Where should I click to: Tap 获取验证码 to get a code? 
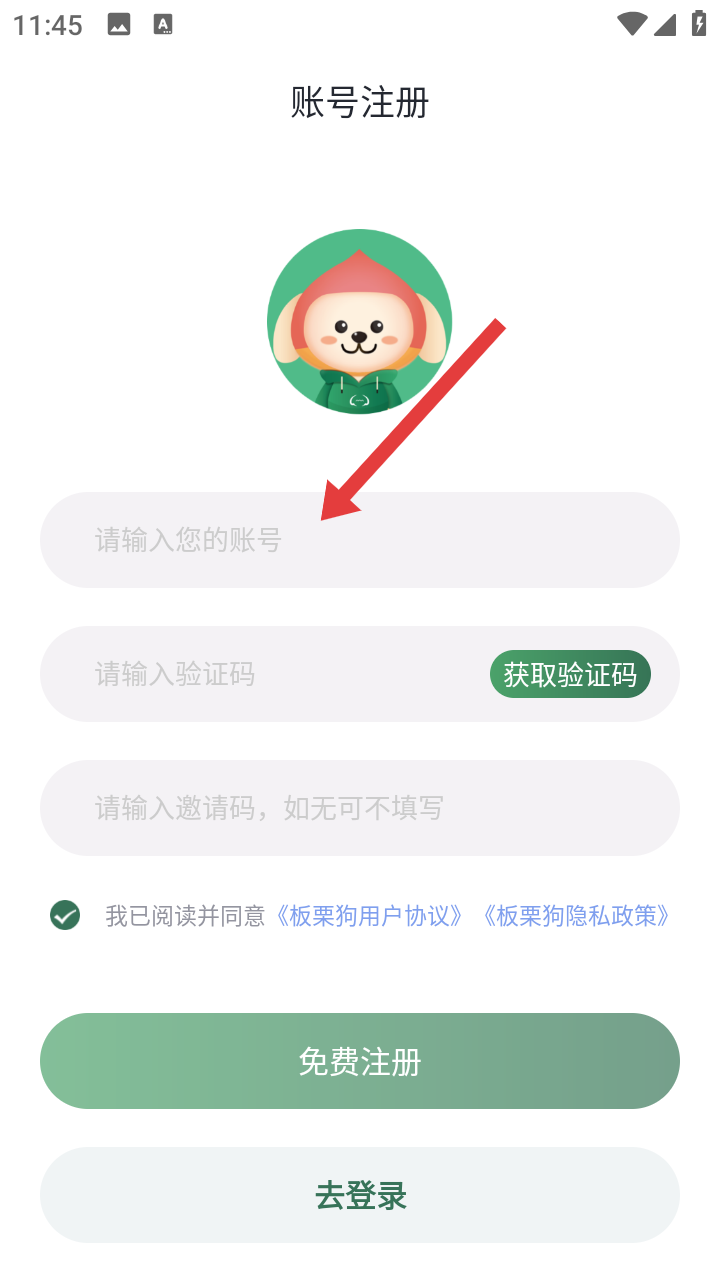coord(570,674)
